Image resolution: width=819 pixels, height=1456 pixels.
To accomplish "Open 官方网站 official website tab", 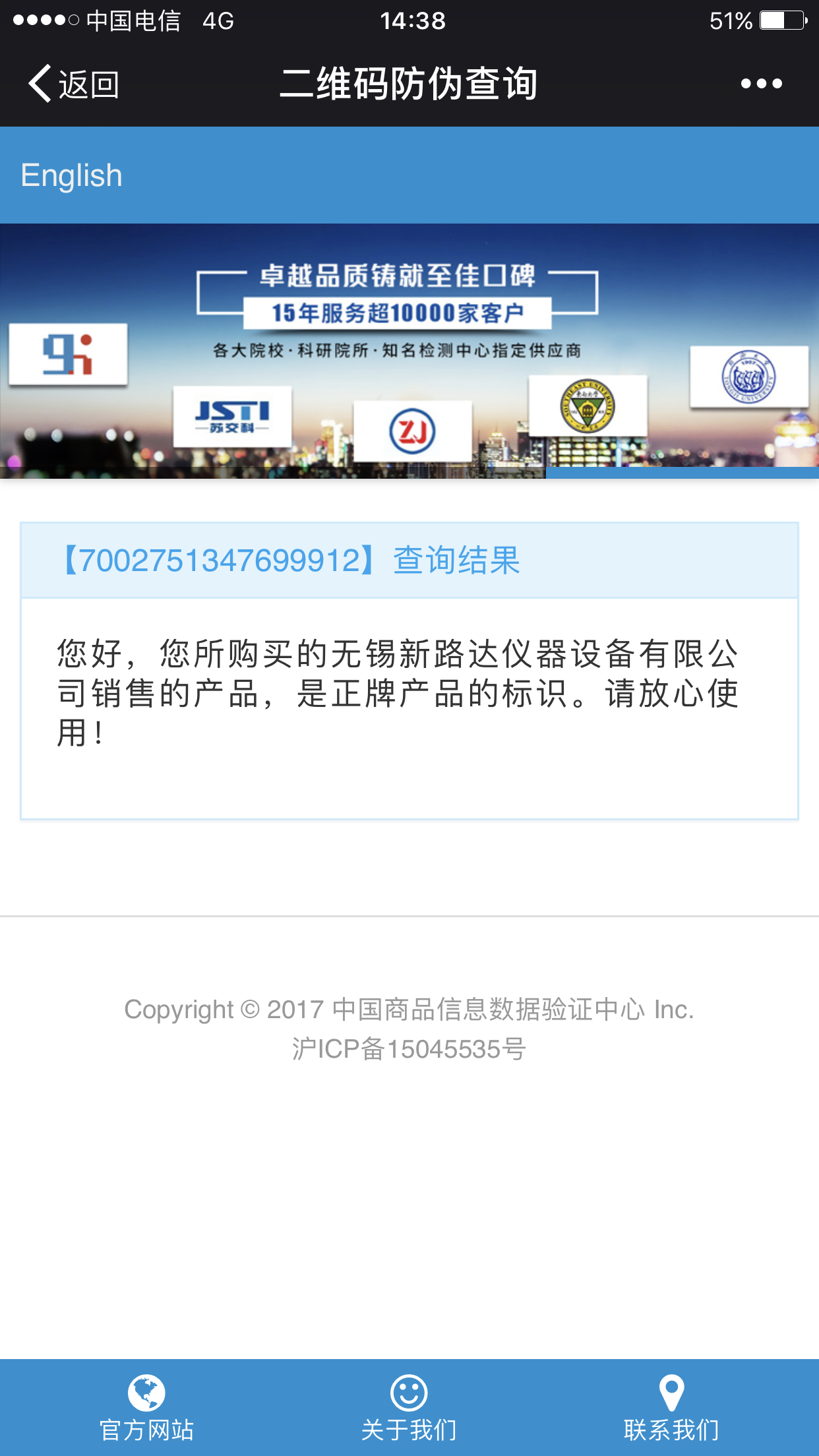I will pyautogui.click(x=146, y=1409).
